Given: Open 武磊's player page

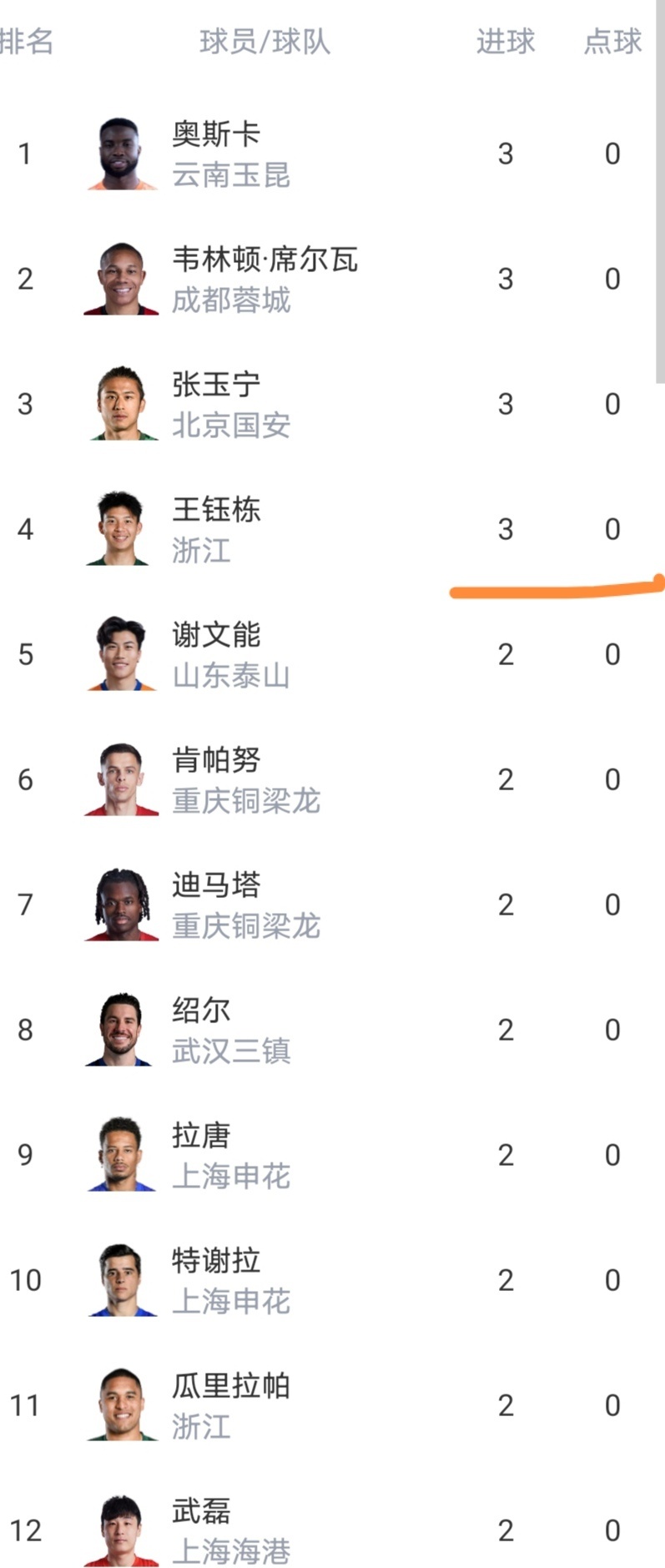Looking at the screenshot, I should [x=200, y=1512].
